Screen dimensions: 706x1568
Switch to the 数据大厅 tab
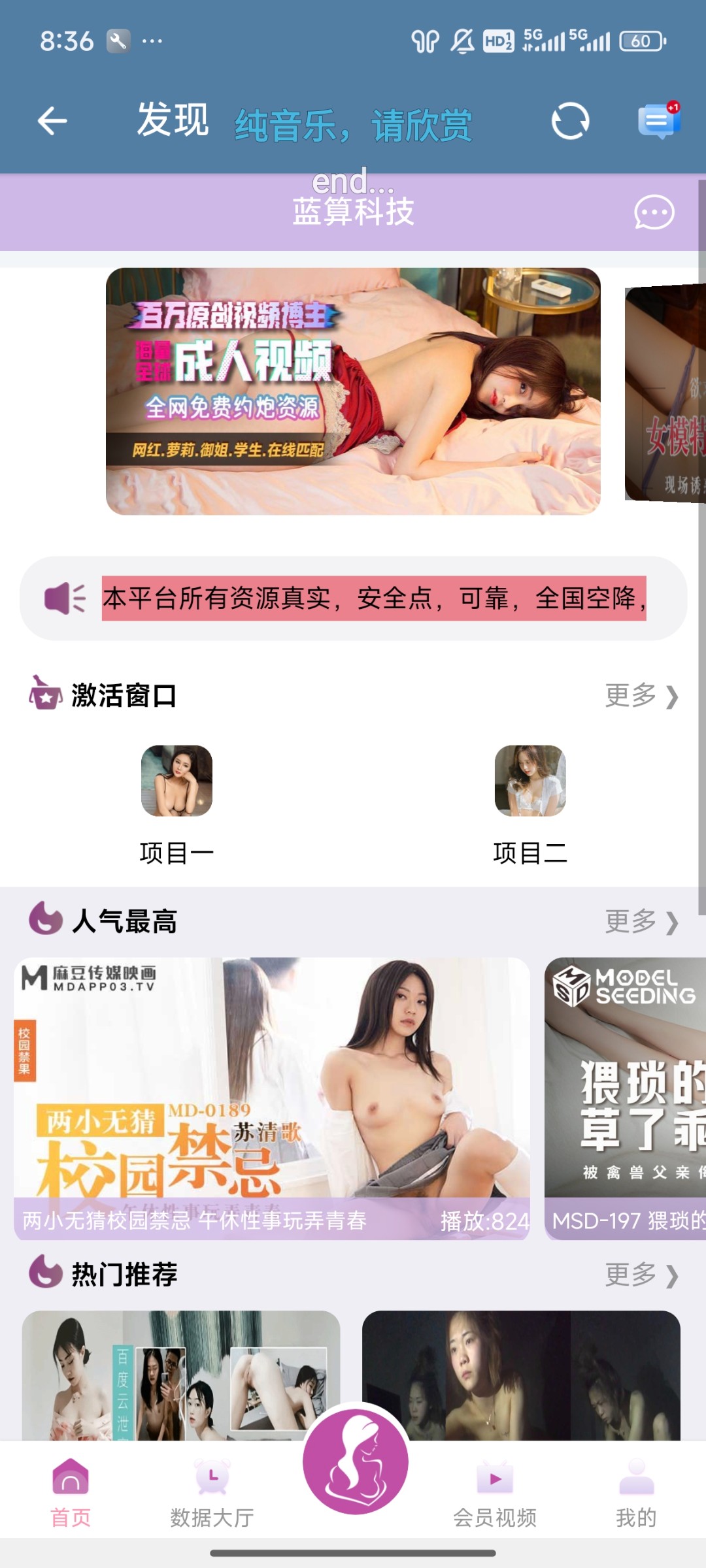point(212,1494)
